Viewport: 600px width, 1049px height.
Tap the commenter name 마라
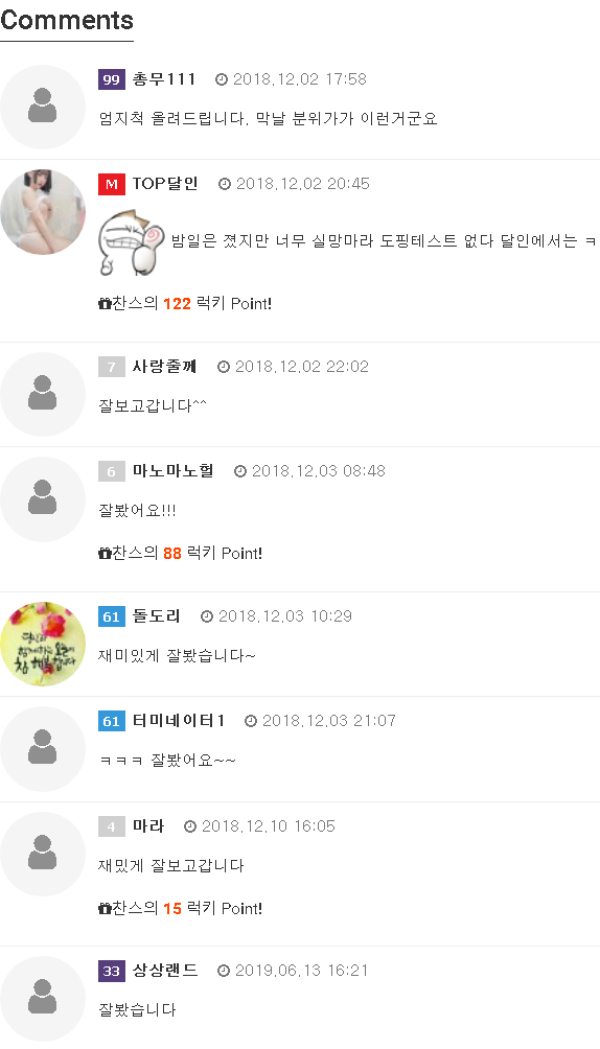148,826
